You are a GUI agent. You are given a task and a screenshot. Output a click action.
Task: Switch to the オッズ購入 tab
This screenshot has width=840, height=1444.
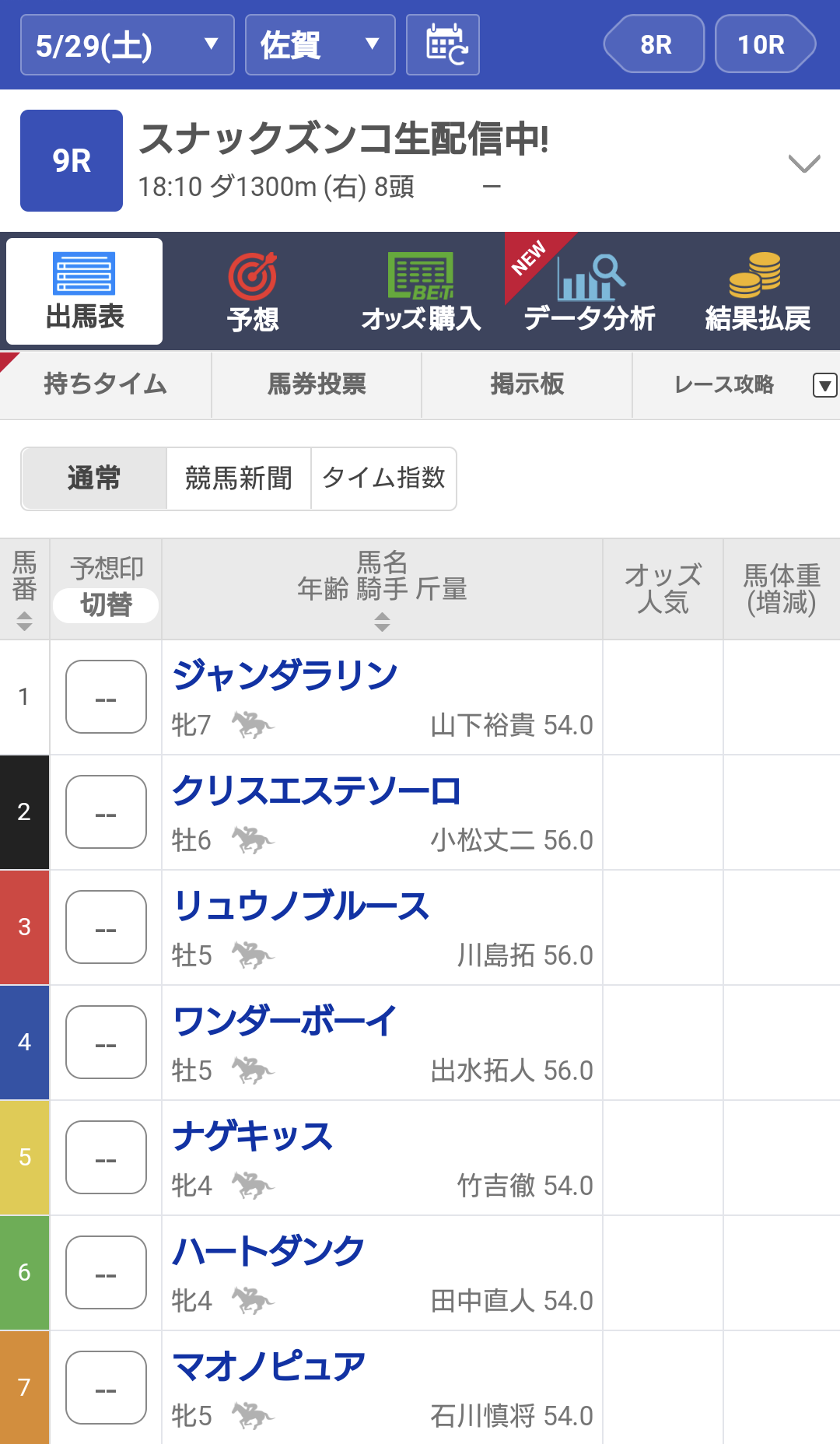pyautogui.click(x=421, y=292)
